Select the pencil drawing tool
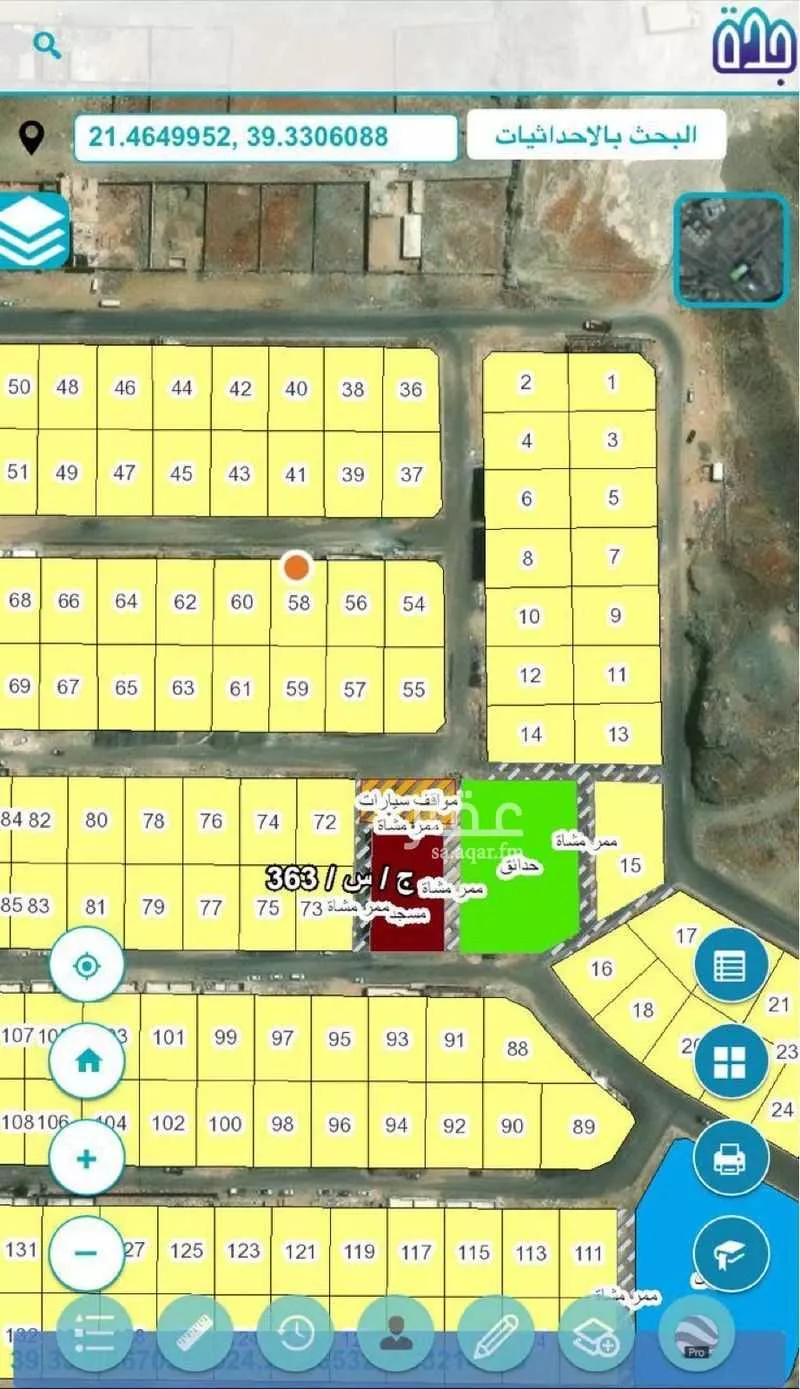The height and width of the screenshot is (1389, 800). point(495,1333)
